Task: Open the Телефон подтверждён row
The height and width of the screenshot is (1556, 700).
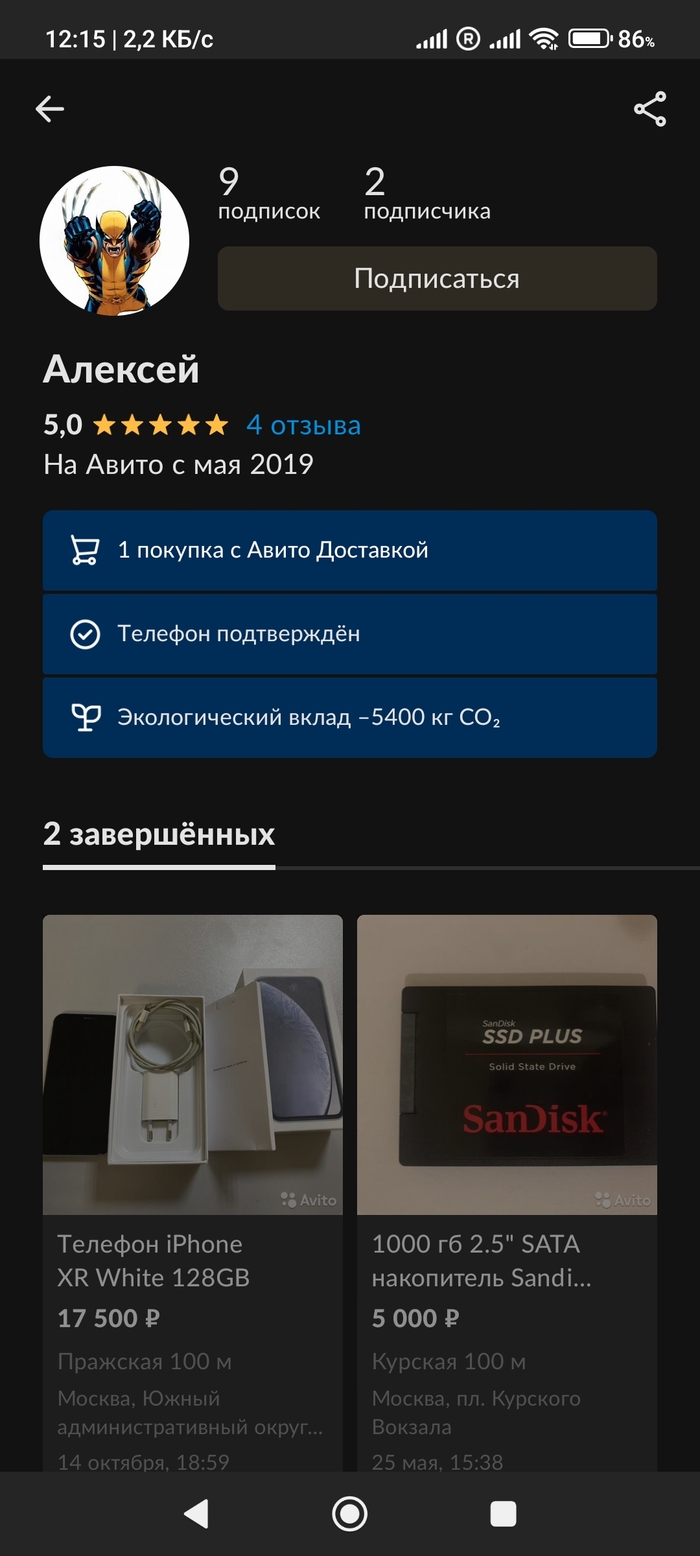Action: coord(349,634)
